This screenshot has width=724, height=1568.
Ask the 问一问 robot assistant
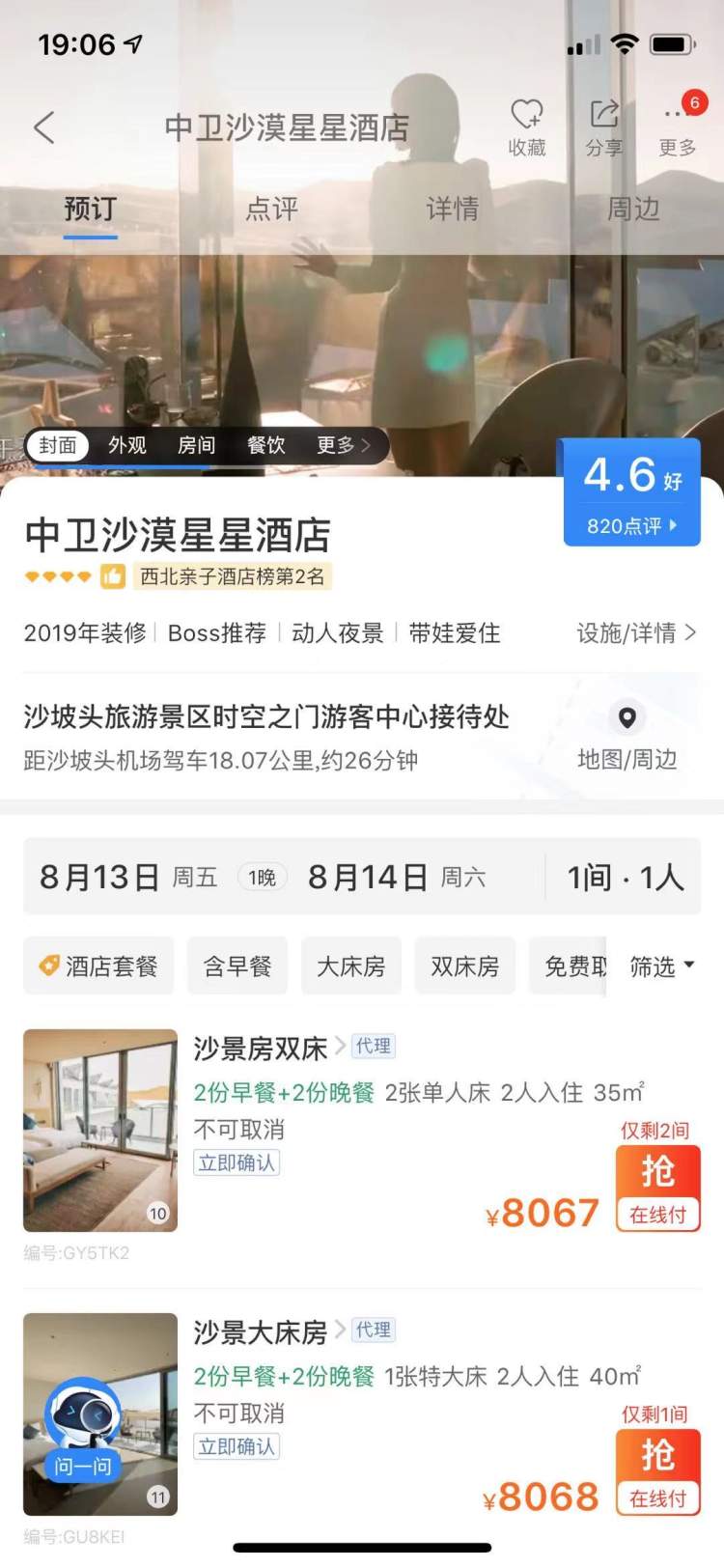(x=83, y=1429)
